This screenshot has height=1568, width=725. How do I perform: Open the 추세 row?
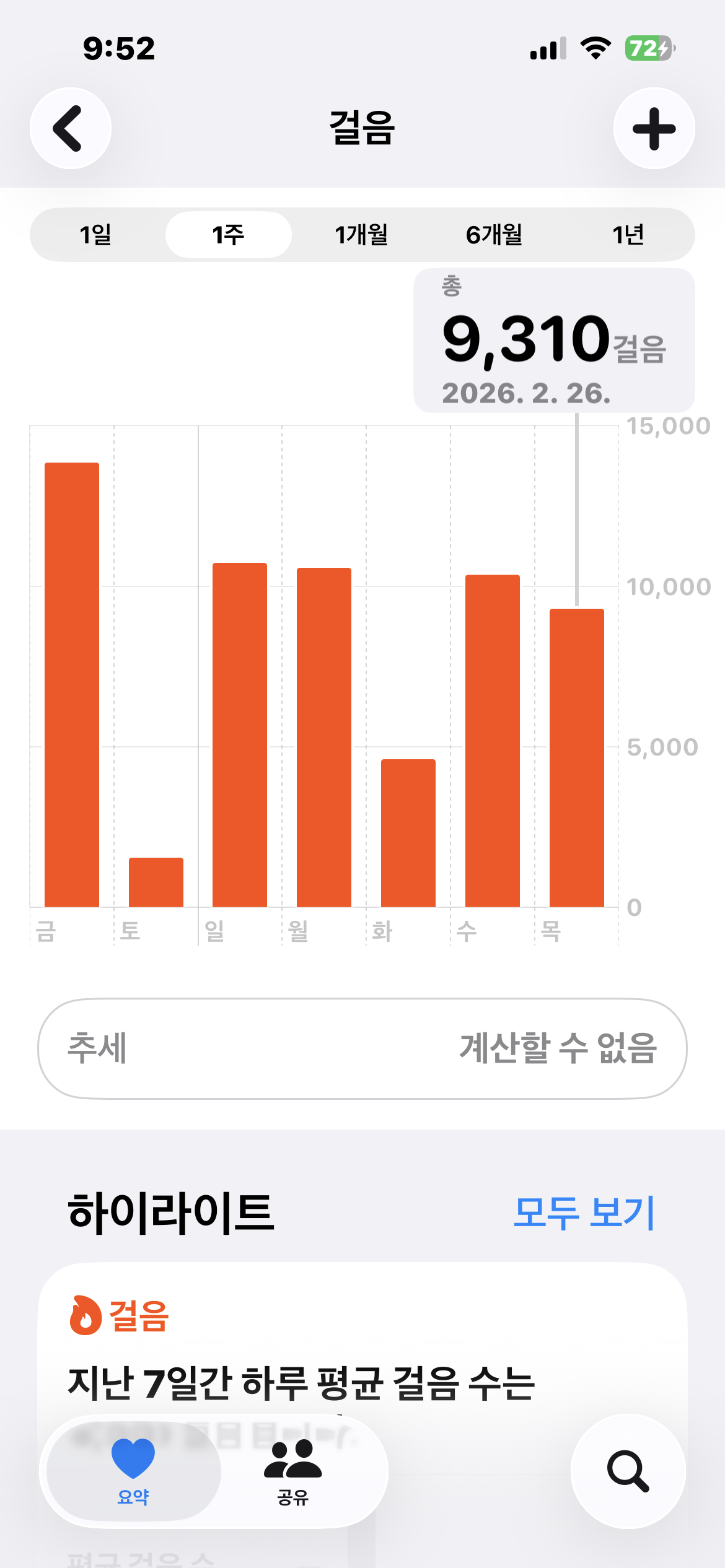[x=362, y=1048]
